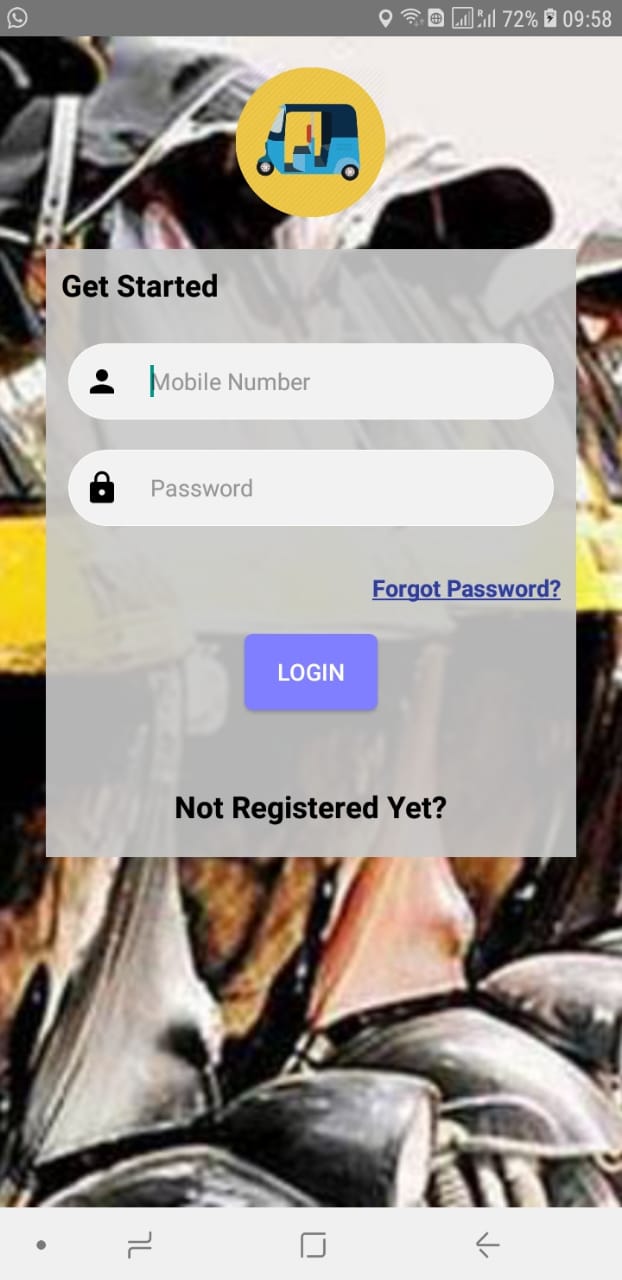Go back using the system back button

[x=487, y=1245]
